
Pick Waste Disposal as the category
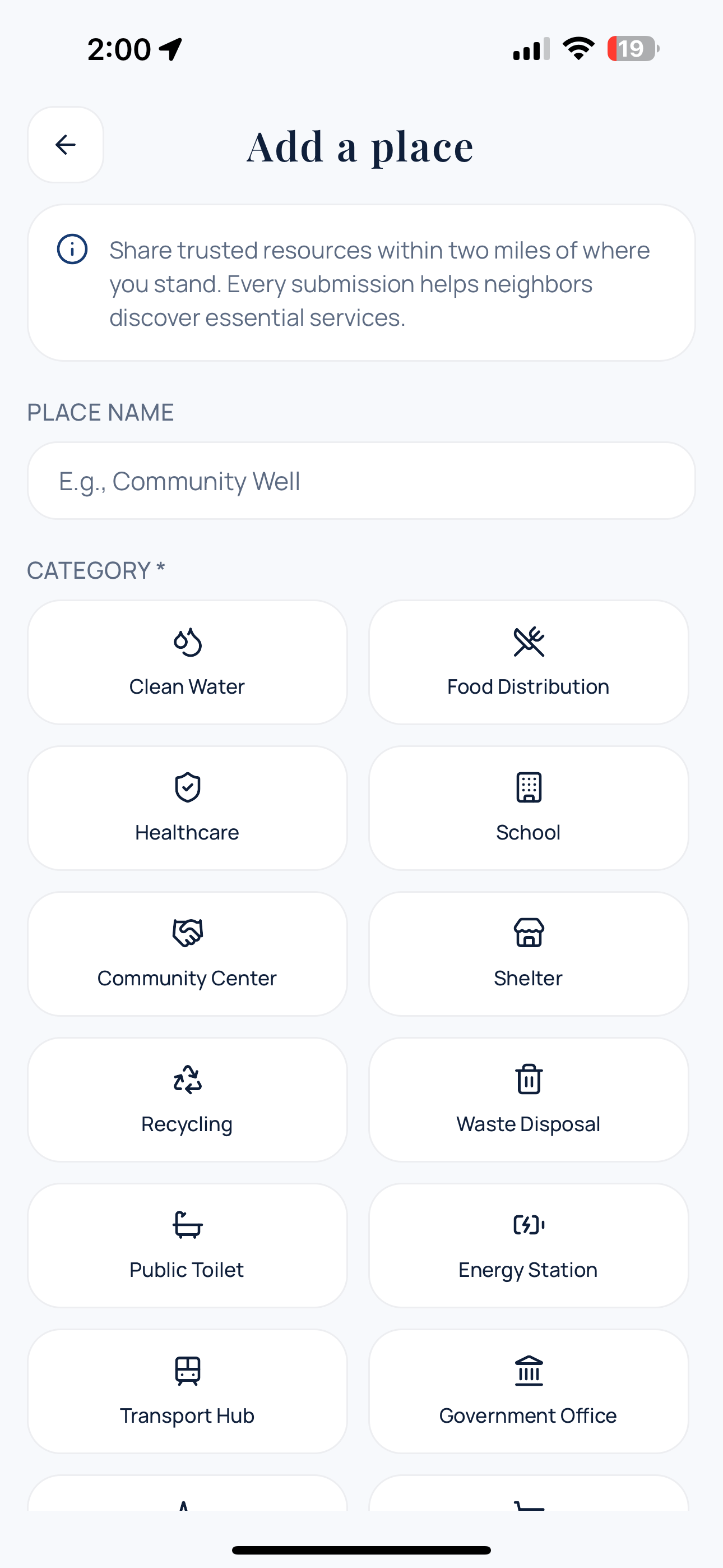[529, 1100]
